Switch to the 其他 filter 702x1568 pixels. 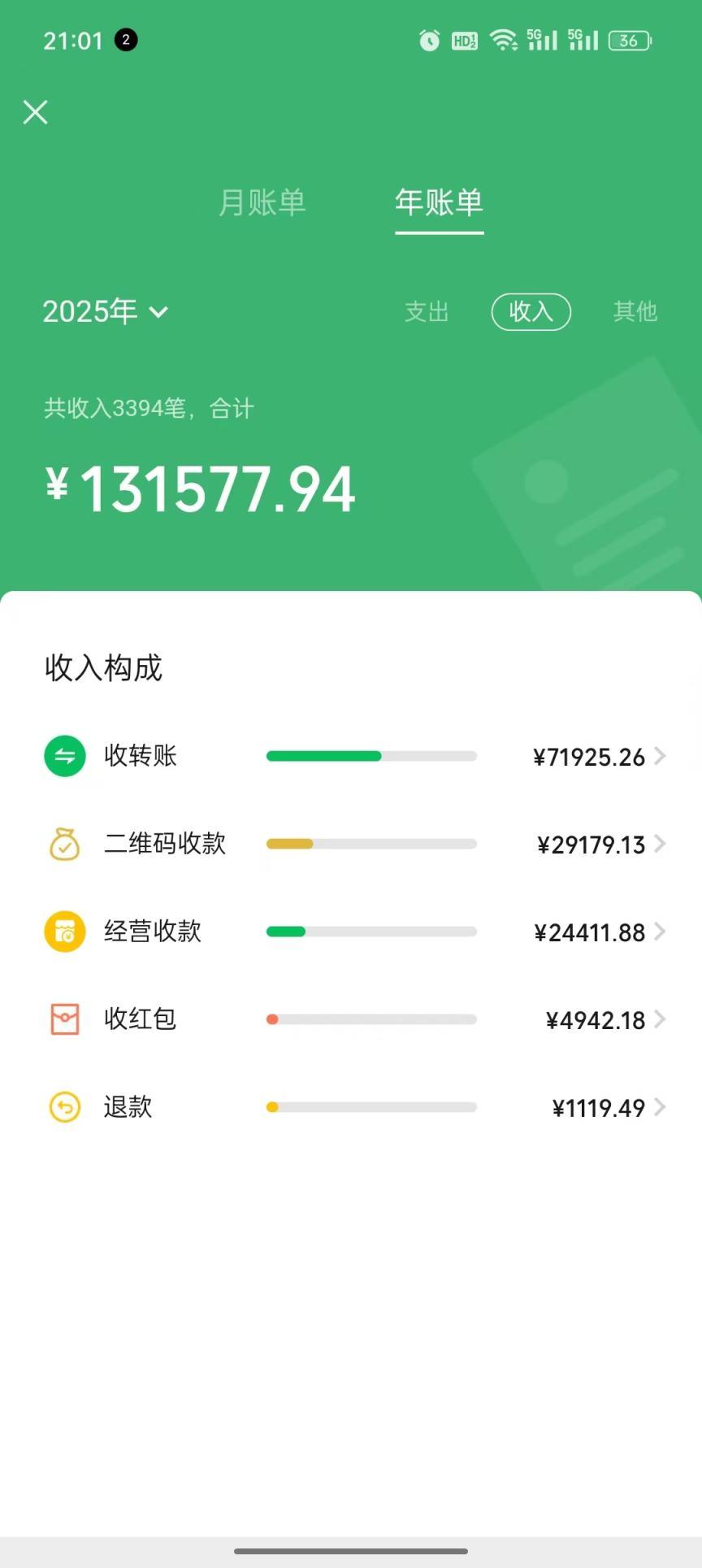point(635,311)
